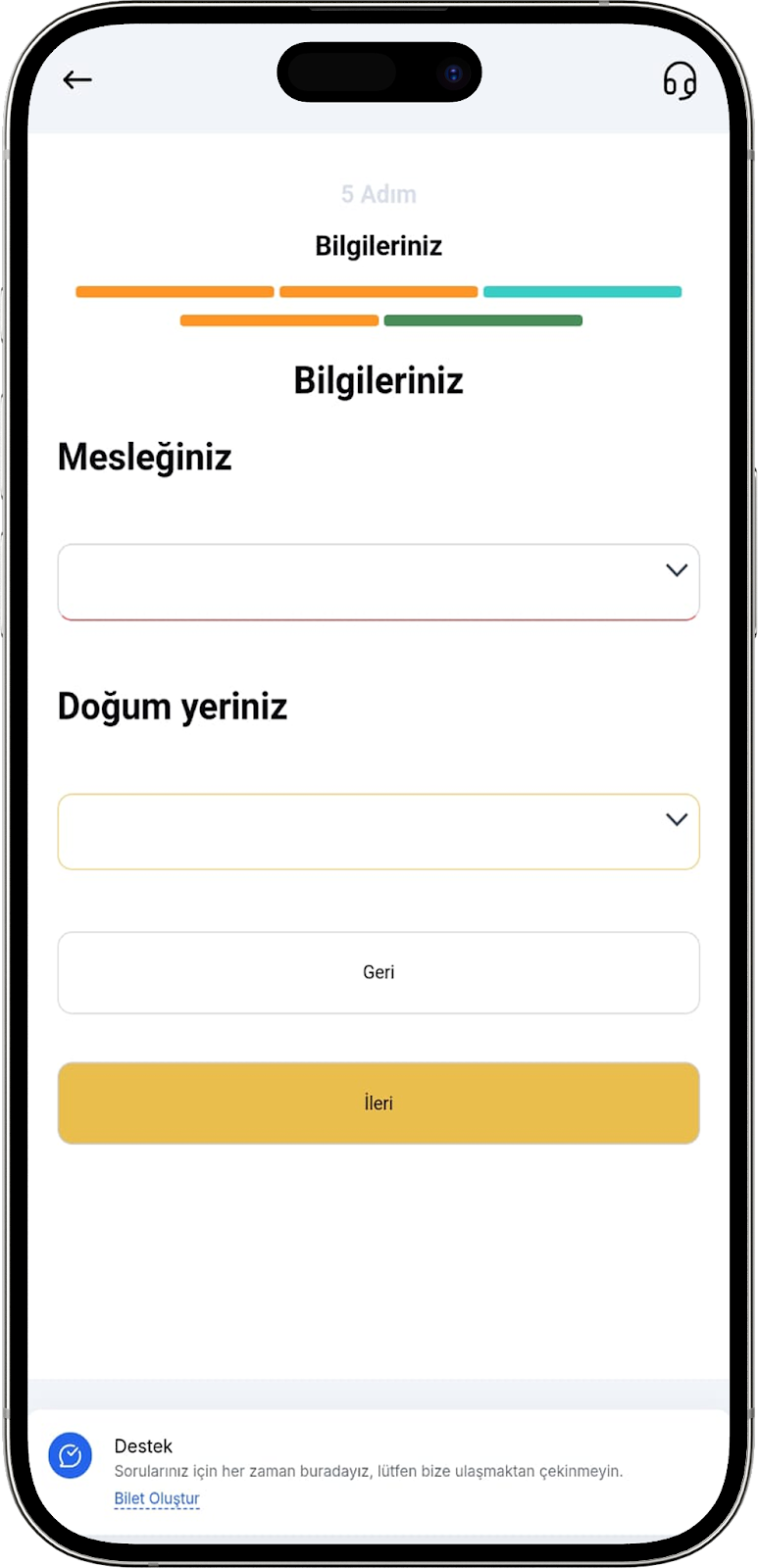Image resolution: width=758 pixels, height=1568 pixels.
Task: Go back using the top-left arrow
Action: point(77,80)
